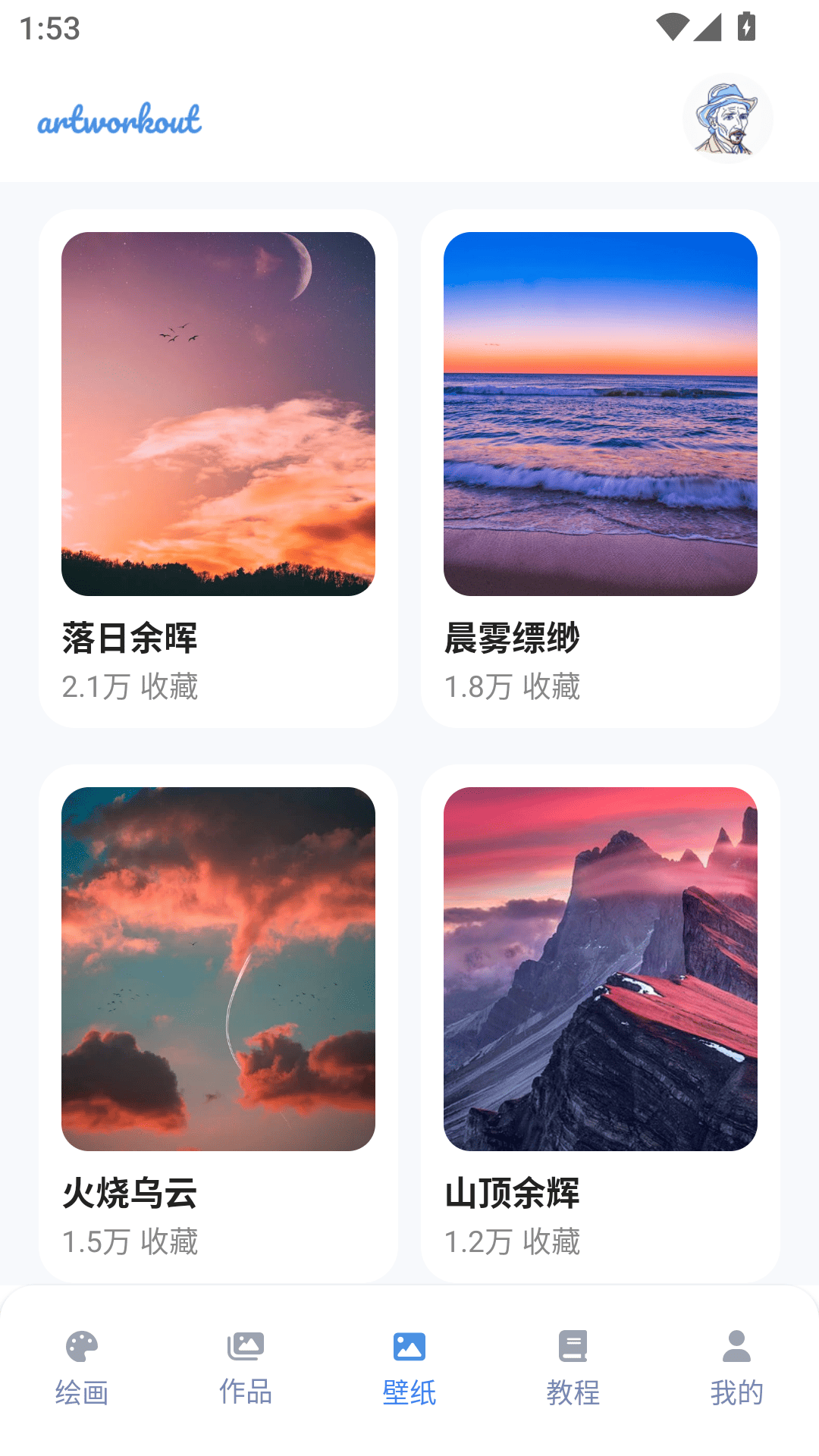The height and width of the screenshot is (1456, 819).
Task: Tap the wallpaper icon for 壁纸
Action: click(x=409, y=1349)
